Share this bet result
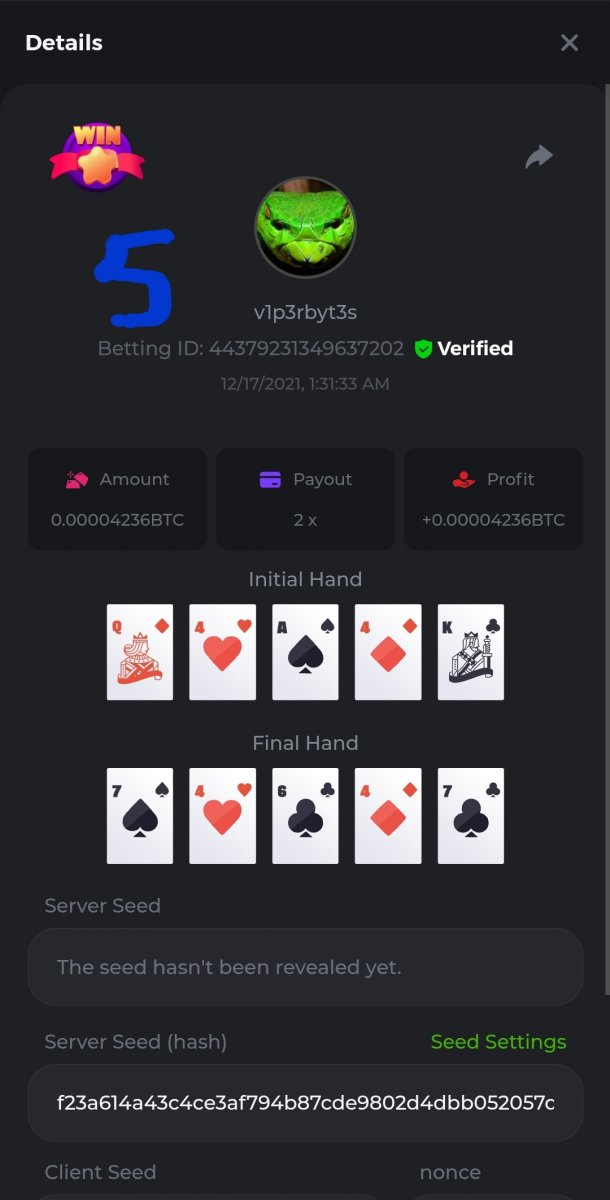The image size is (610, 1200). pos(539,157)
